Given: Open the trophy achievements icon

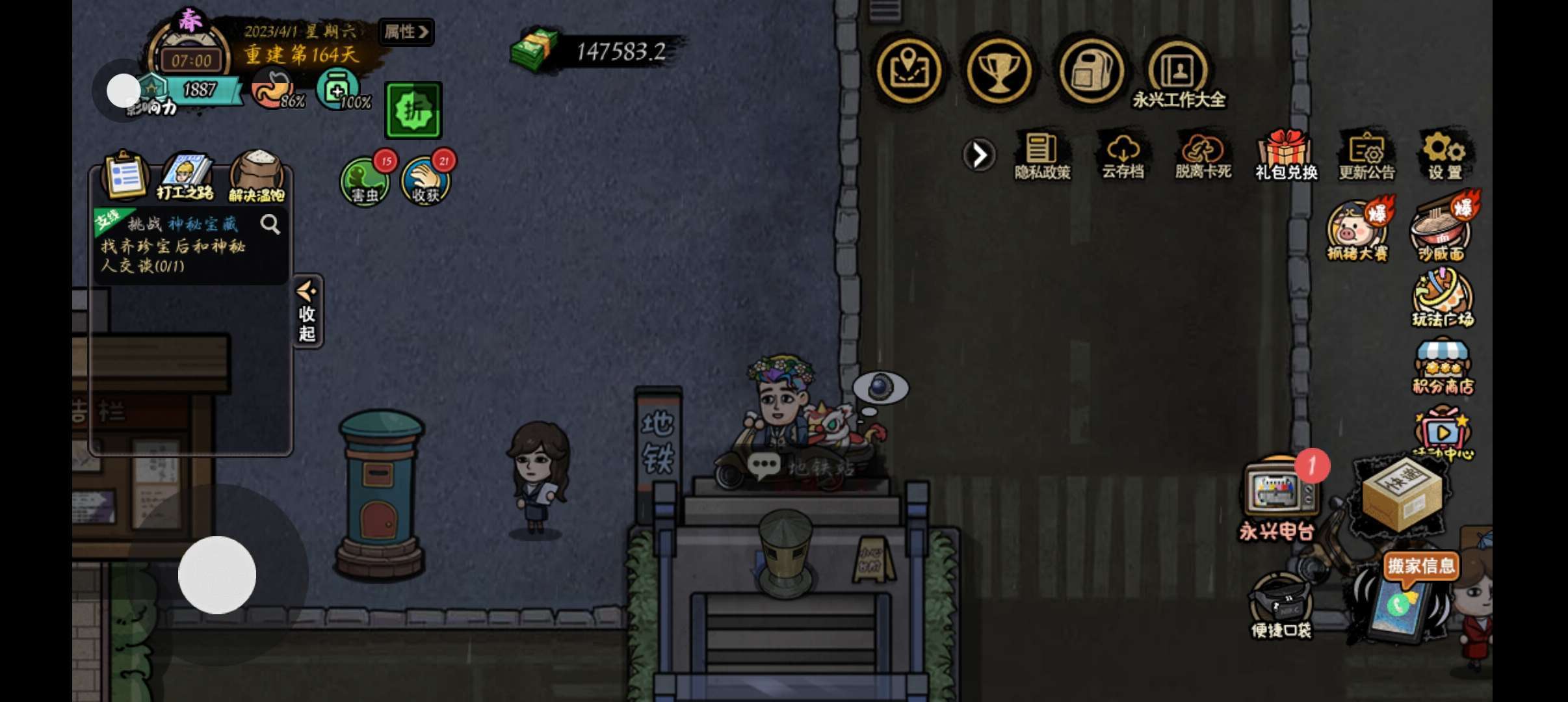Looking at the screenshot, I should pyautogui.click(x=999, y=70).
